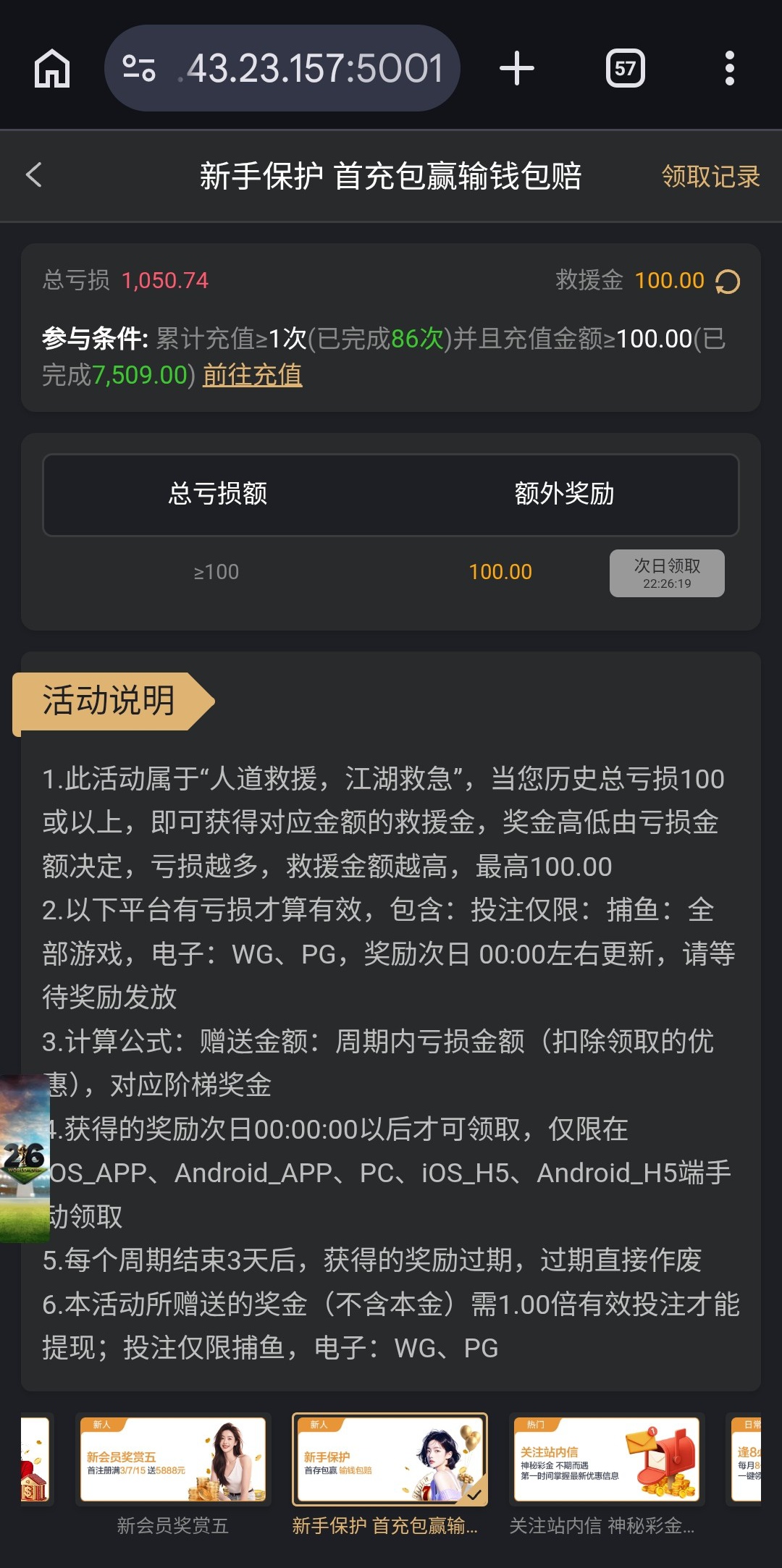View the 57 open tabs

pyautogui.click(x=625, y=69)
